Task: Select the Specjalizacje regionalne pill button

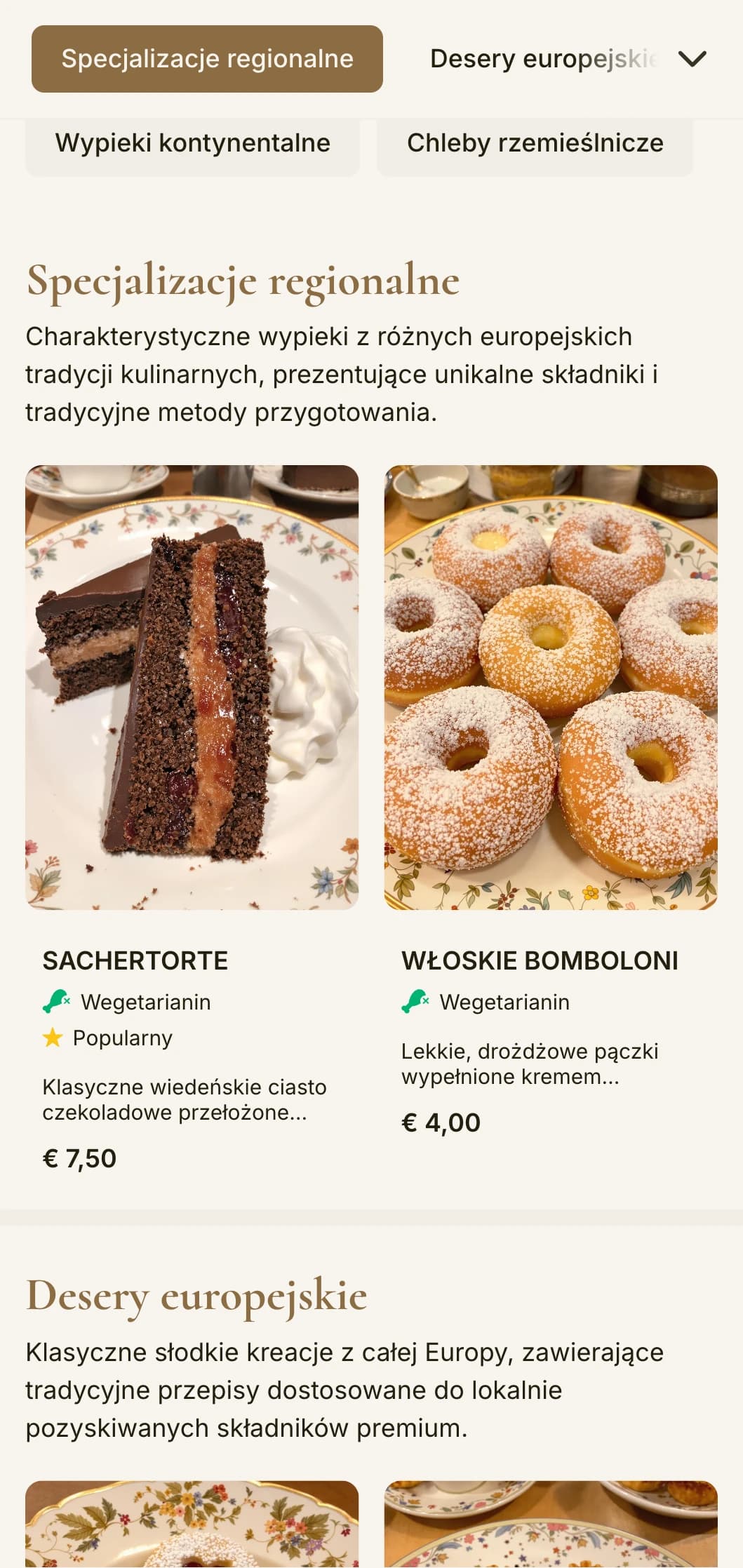Action: click(x=206, y=59)
